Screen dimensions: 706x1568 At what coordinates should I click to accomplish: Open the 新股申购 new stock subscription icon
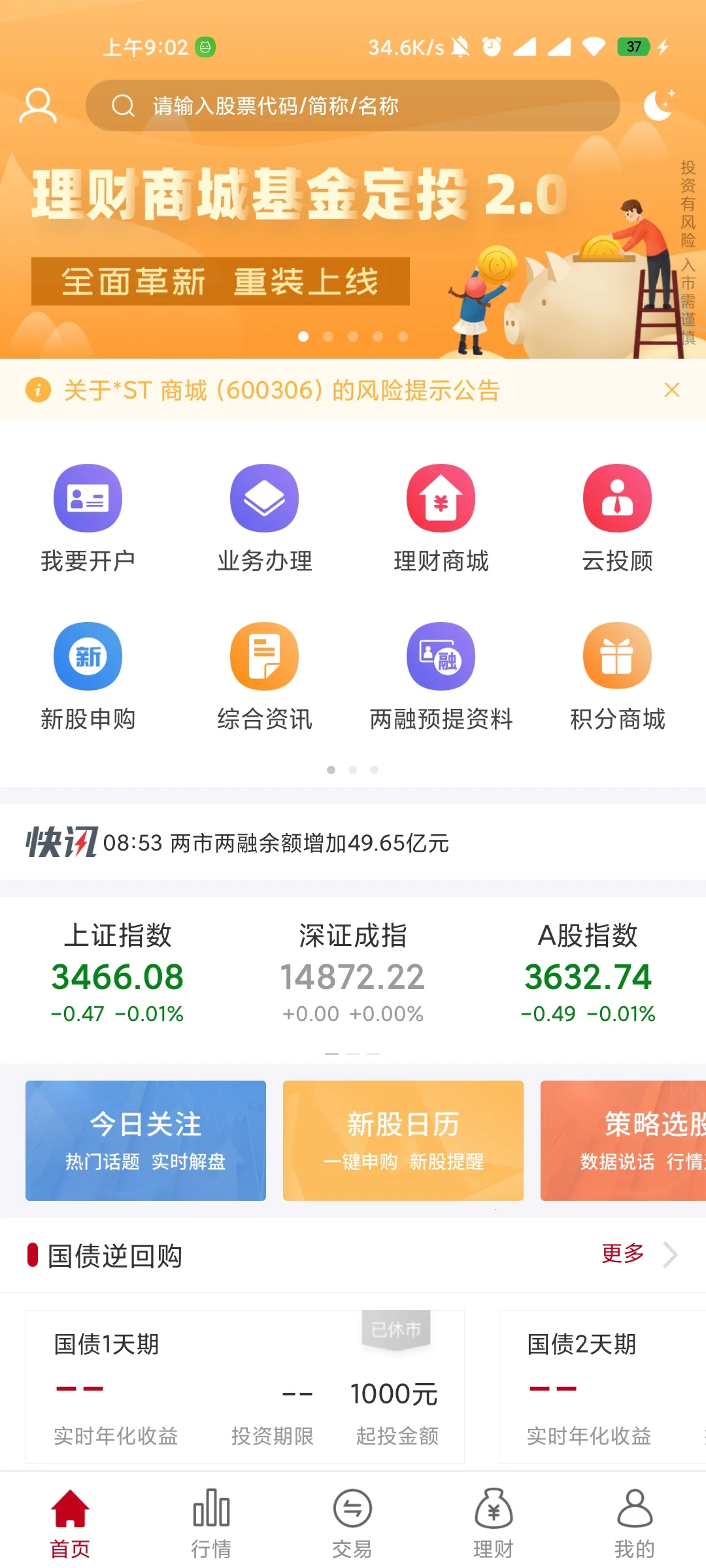tap(88, 657)
